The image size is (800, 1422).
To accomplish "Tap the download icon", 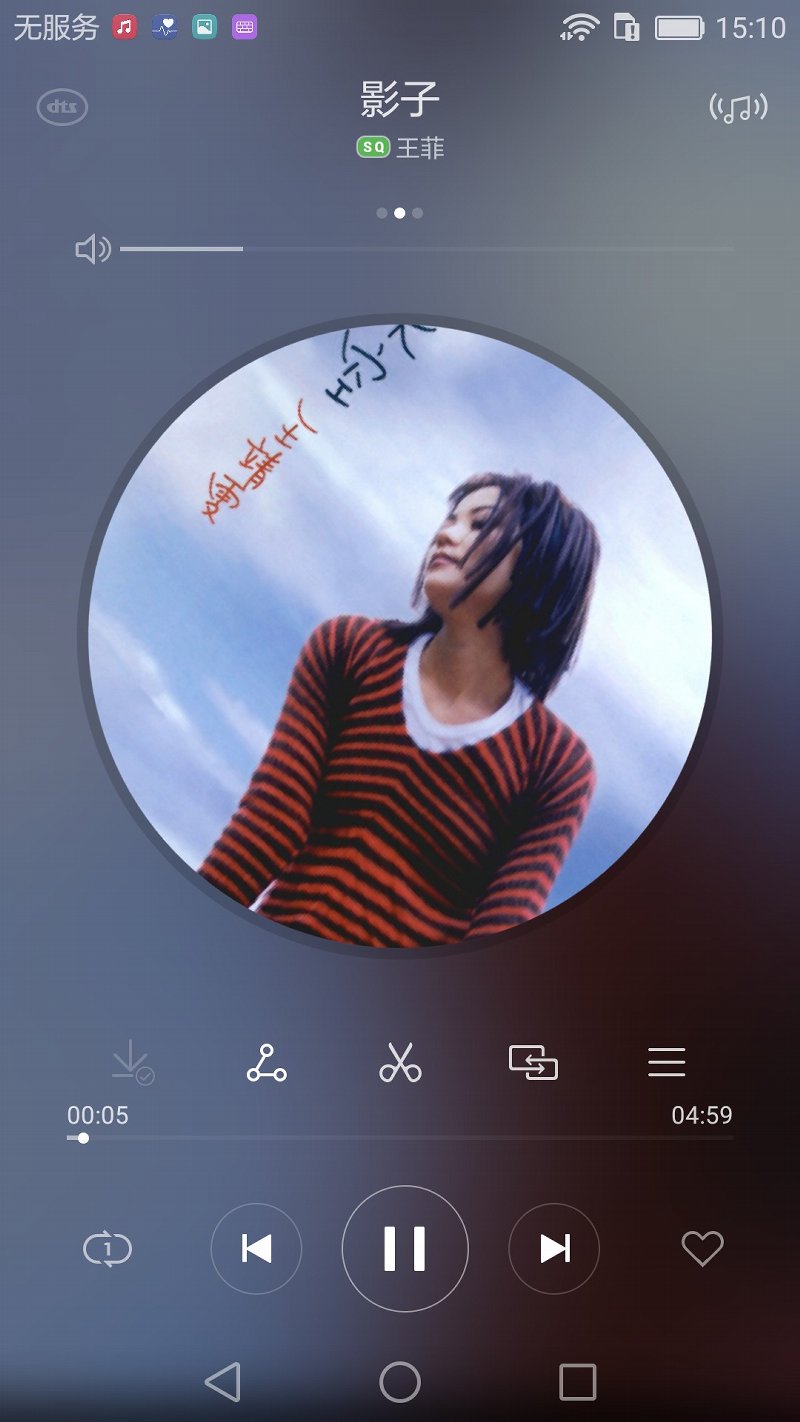I will coord(132,1062).
